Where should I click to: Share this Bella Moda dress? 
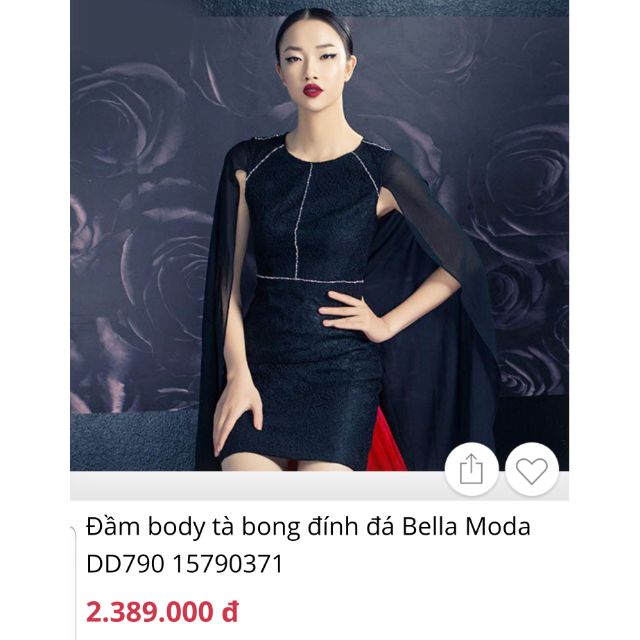471,469
